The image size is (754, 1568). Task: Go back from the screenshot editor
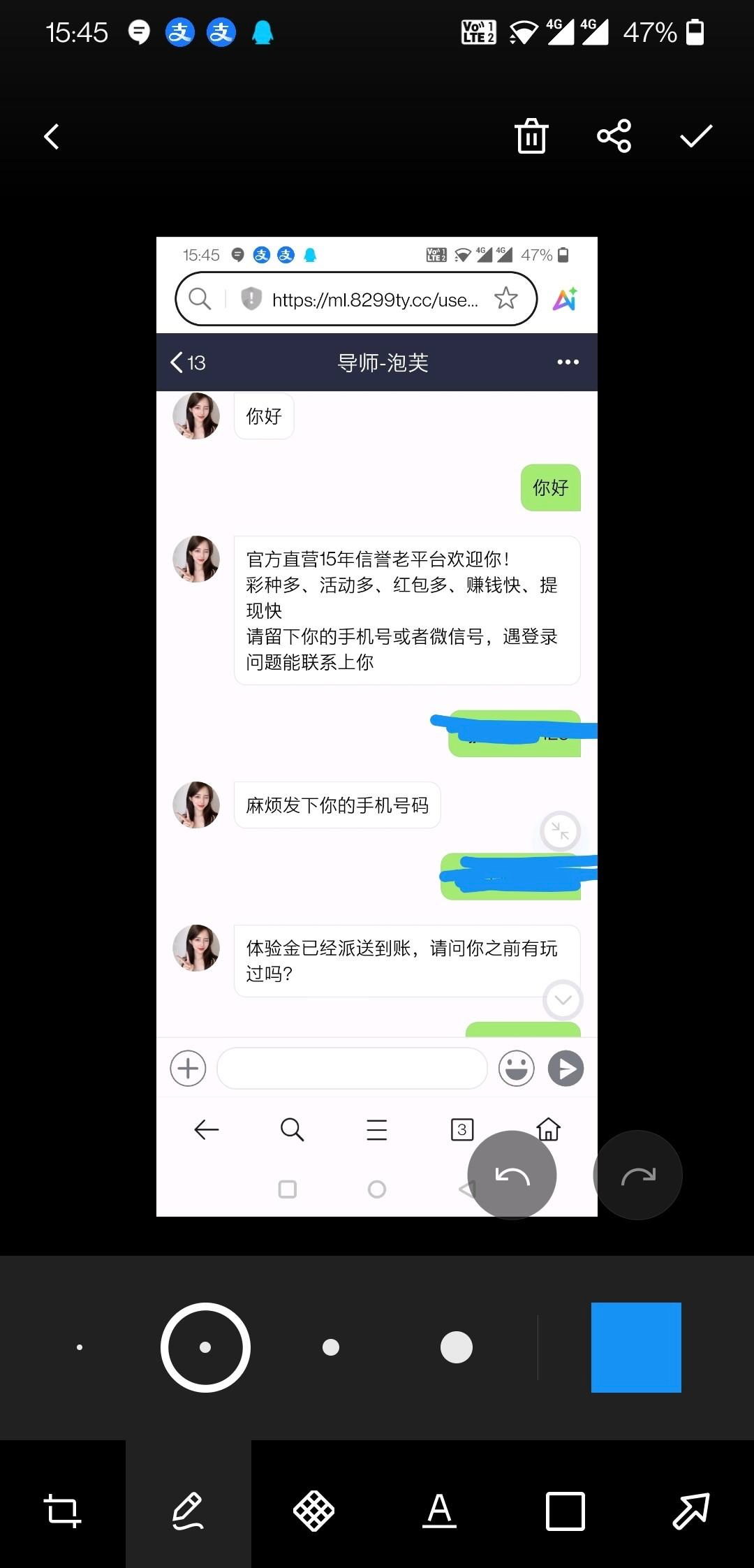click(52, 136)
